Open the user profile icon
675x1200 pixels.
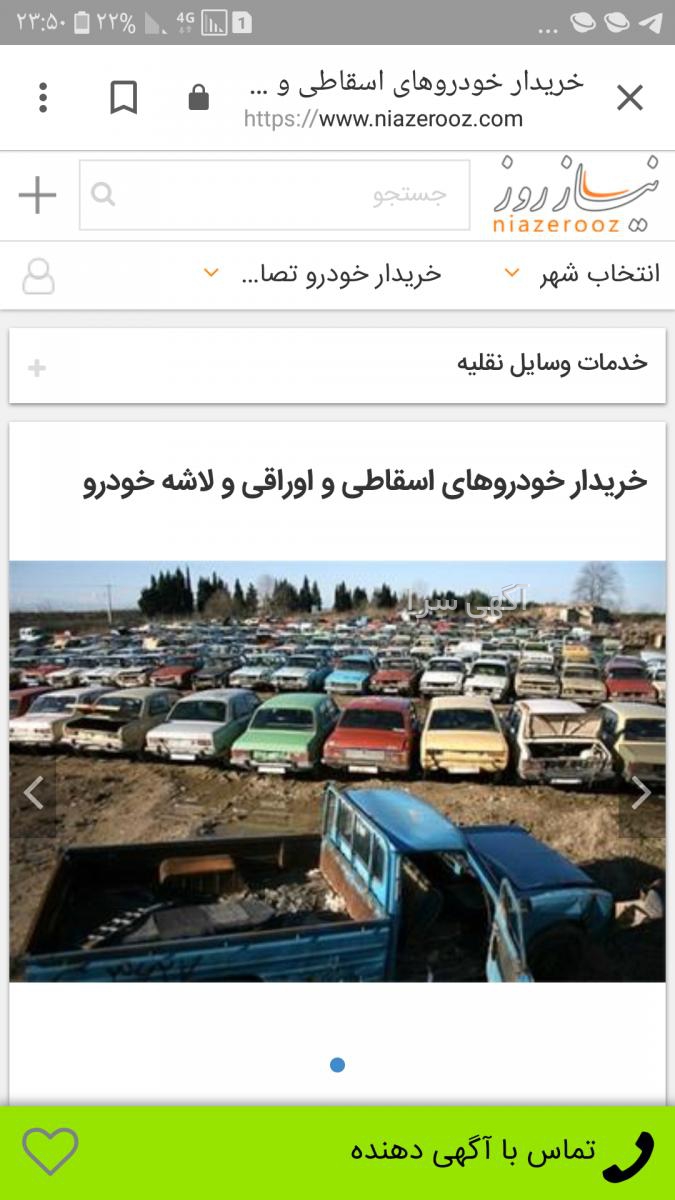pyautogui.click(x=38, y=275)
